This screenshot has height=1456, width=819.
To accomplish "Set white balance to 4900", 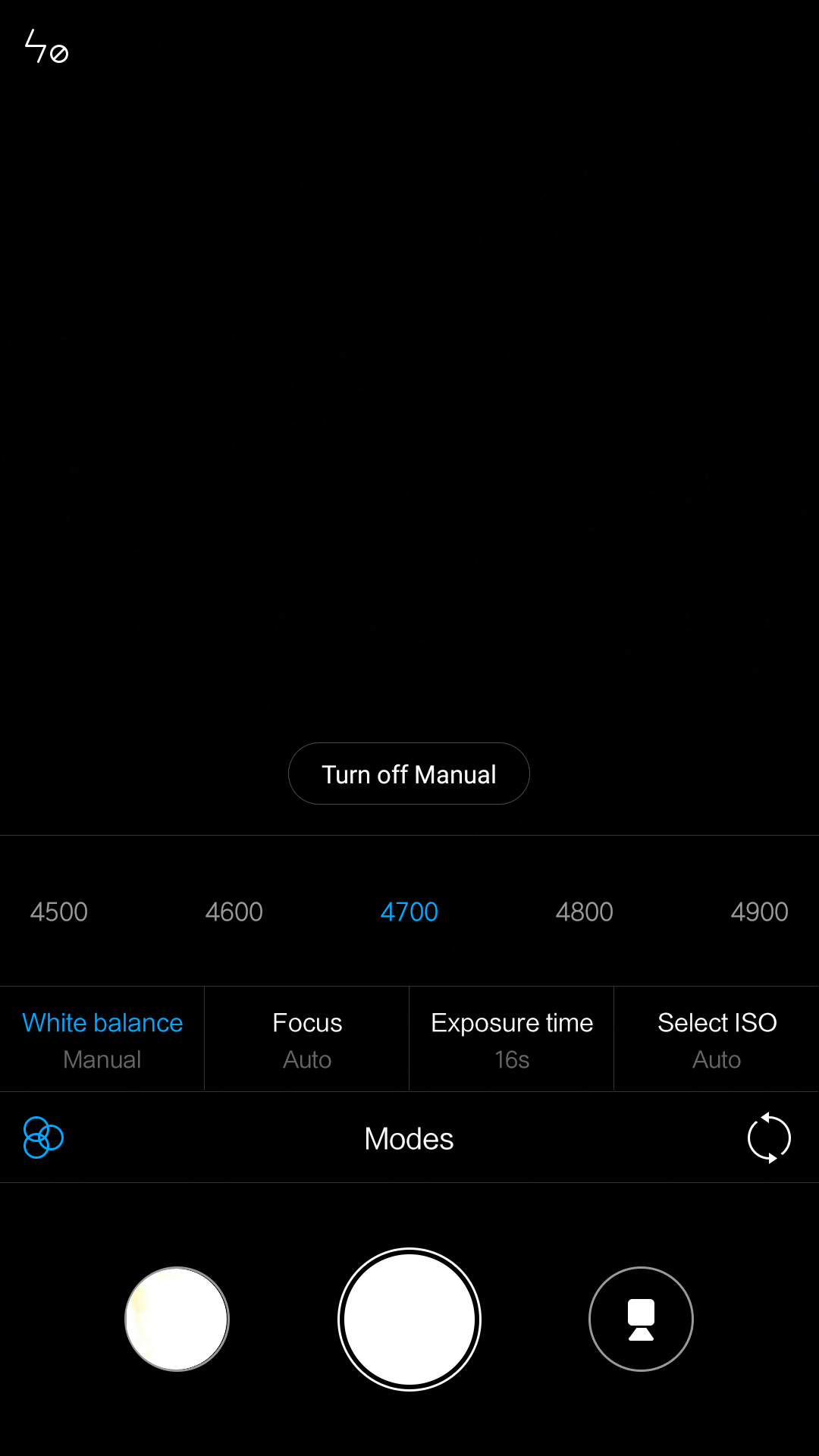I will [x=760, y=912].
